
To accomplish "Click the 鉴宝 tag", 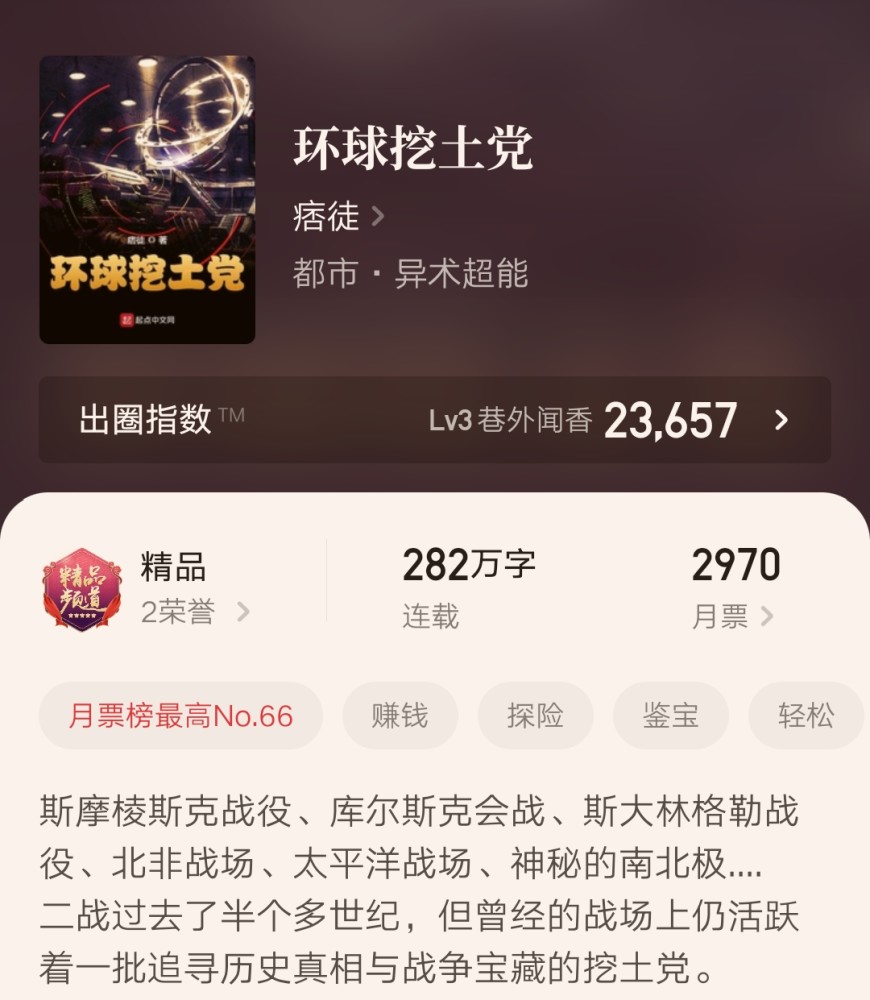I will (x=670, y=715).
